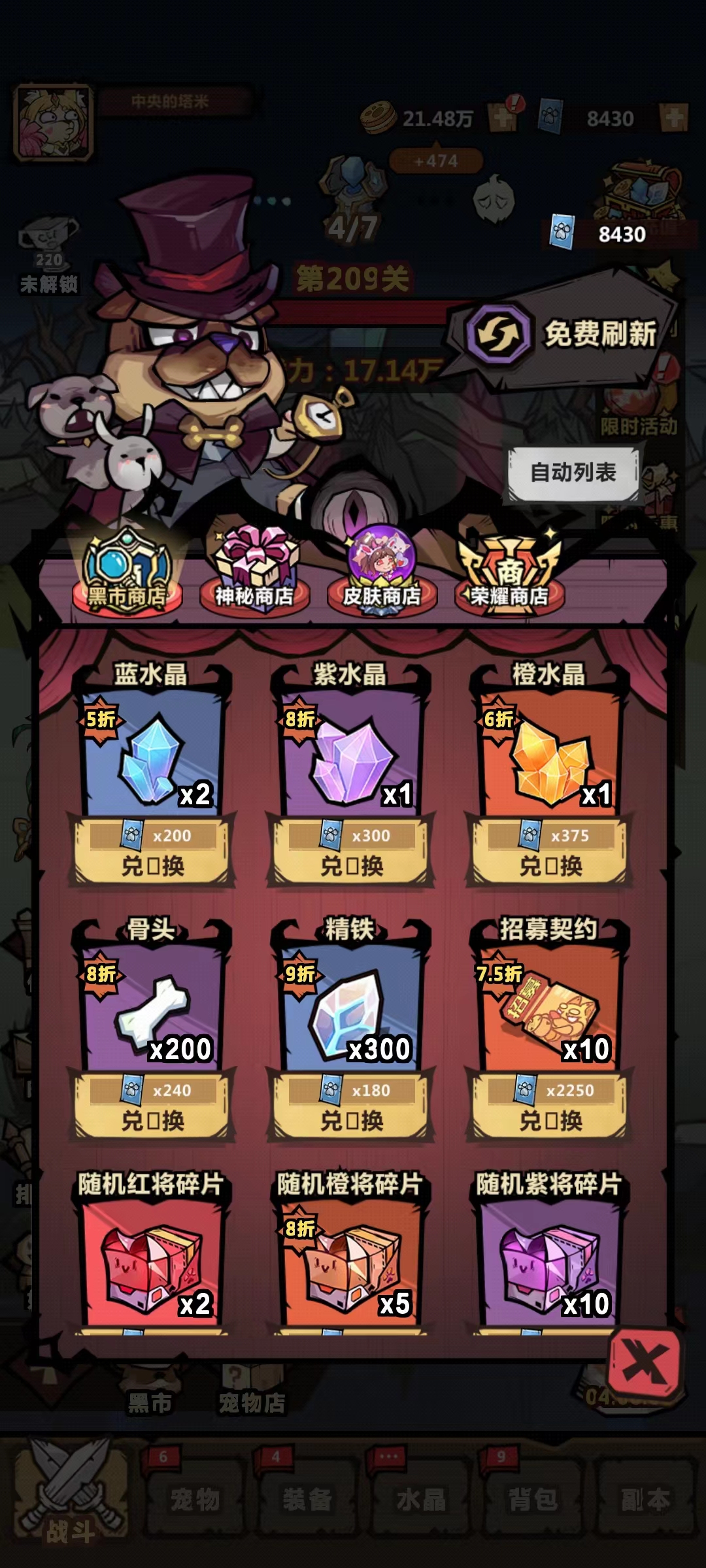The height and width of the screenshot is (1568, 706).
Task: Exchange 2250 tickets for 招募契约
Action: point(550,1107)
